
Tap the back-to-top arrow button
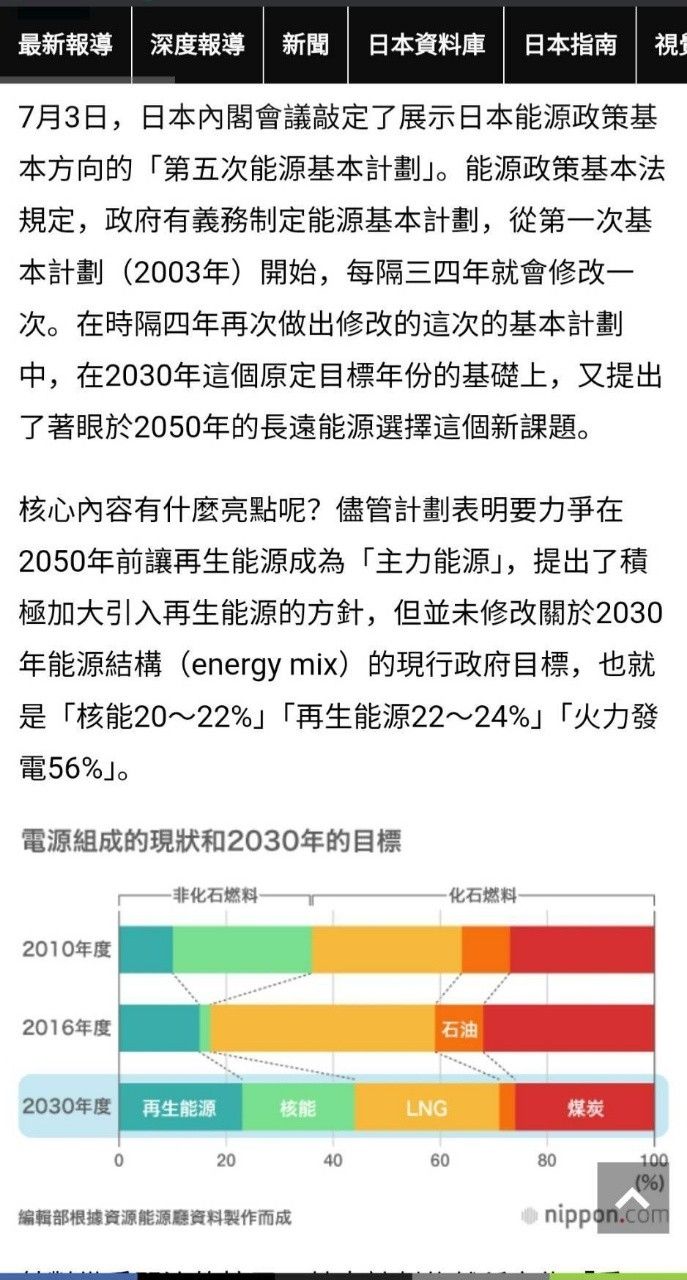click(x=633, y=1197)
